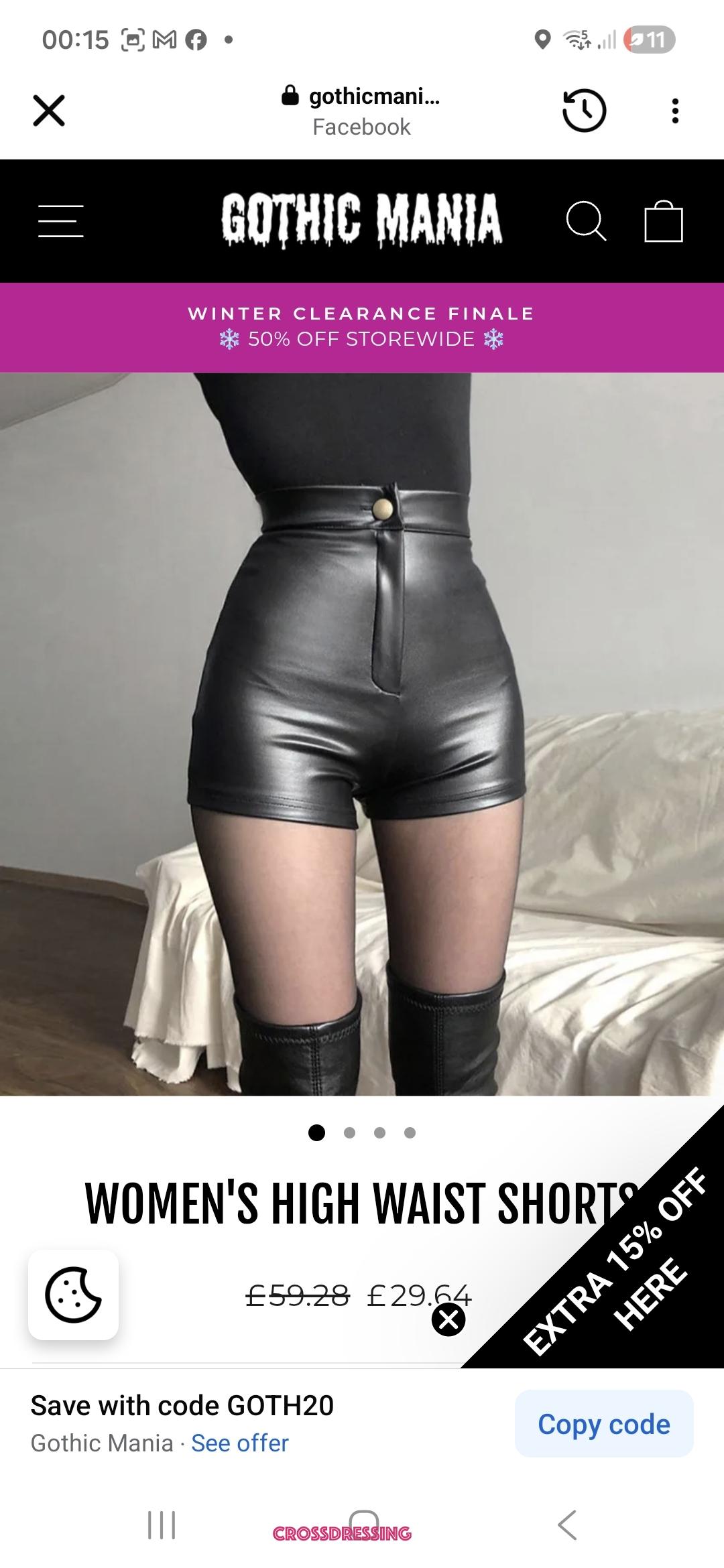Go back with the system back button
724x1568 pixels.
pyautogui.click(x=566, y=1524)
